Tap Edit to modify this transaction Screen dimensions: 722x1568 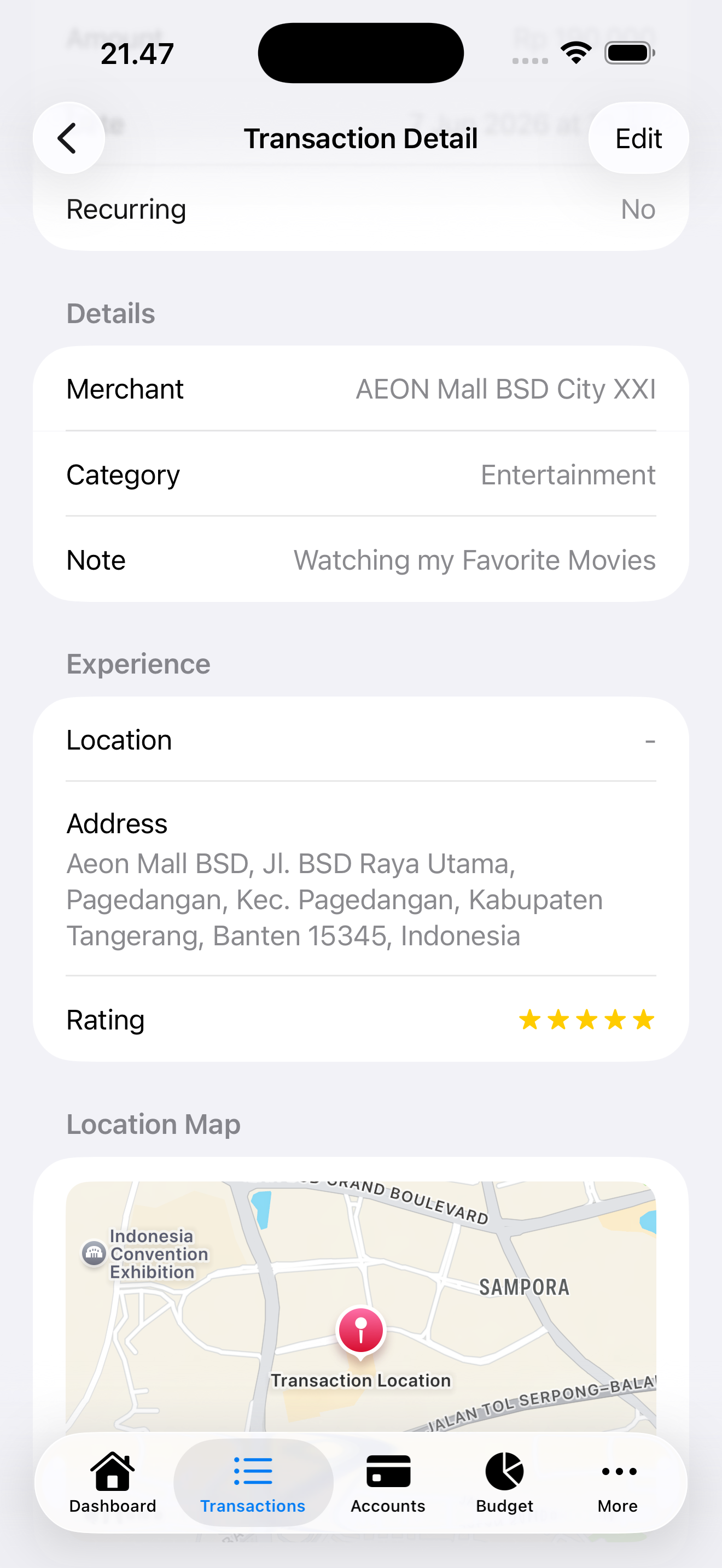638,138
